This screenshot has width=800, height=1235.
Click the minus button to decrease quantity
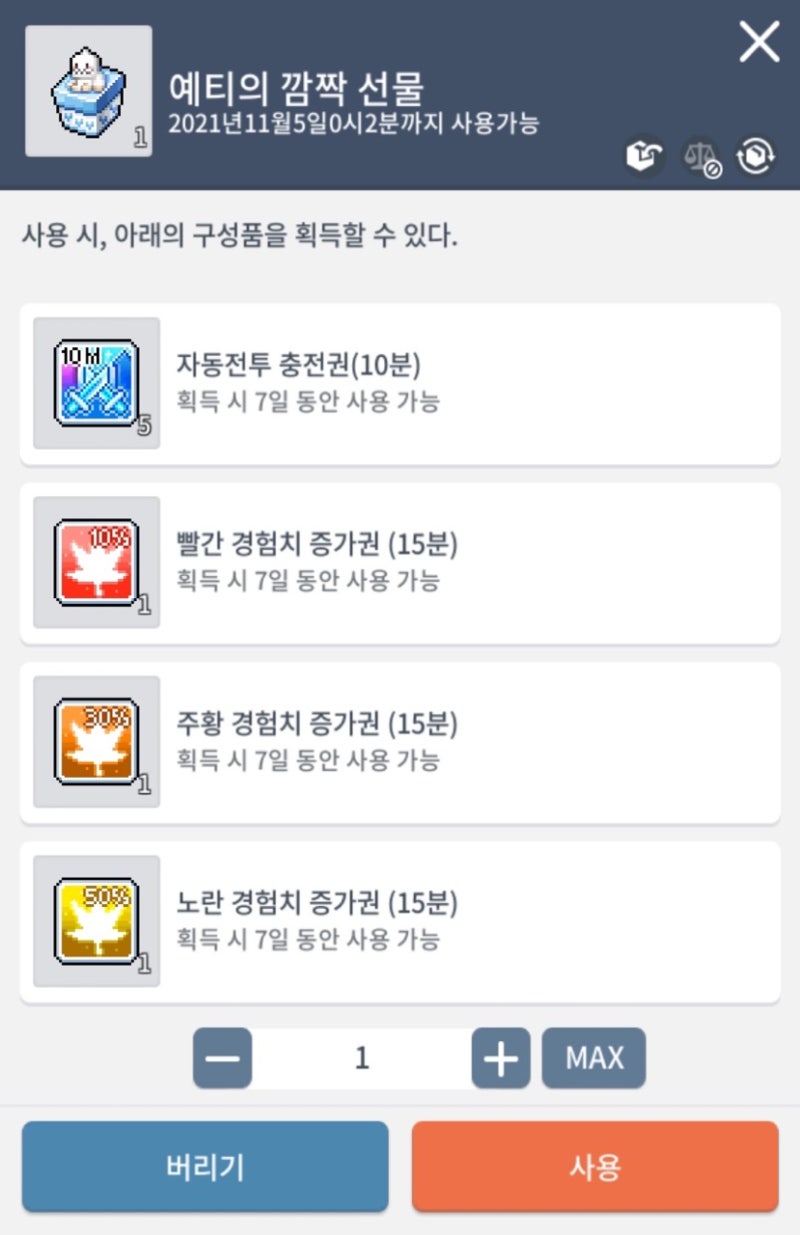pos(222,1057)
